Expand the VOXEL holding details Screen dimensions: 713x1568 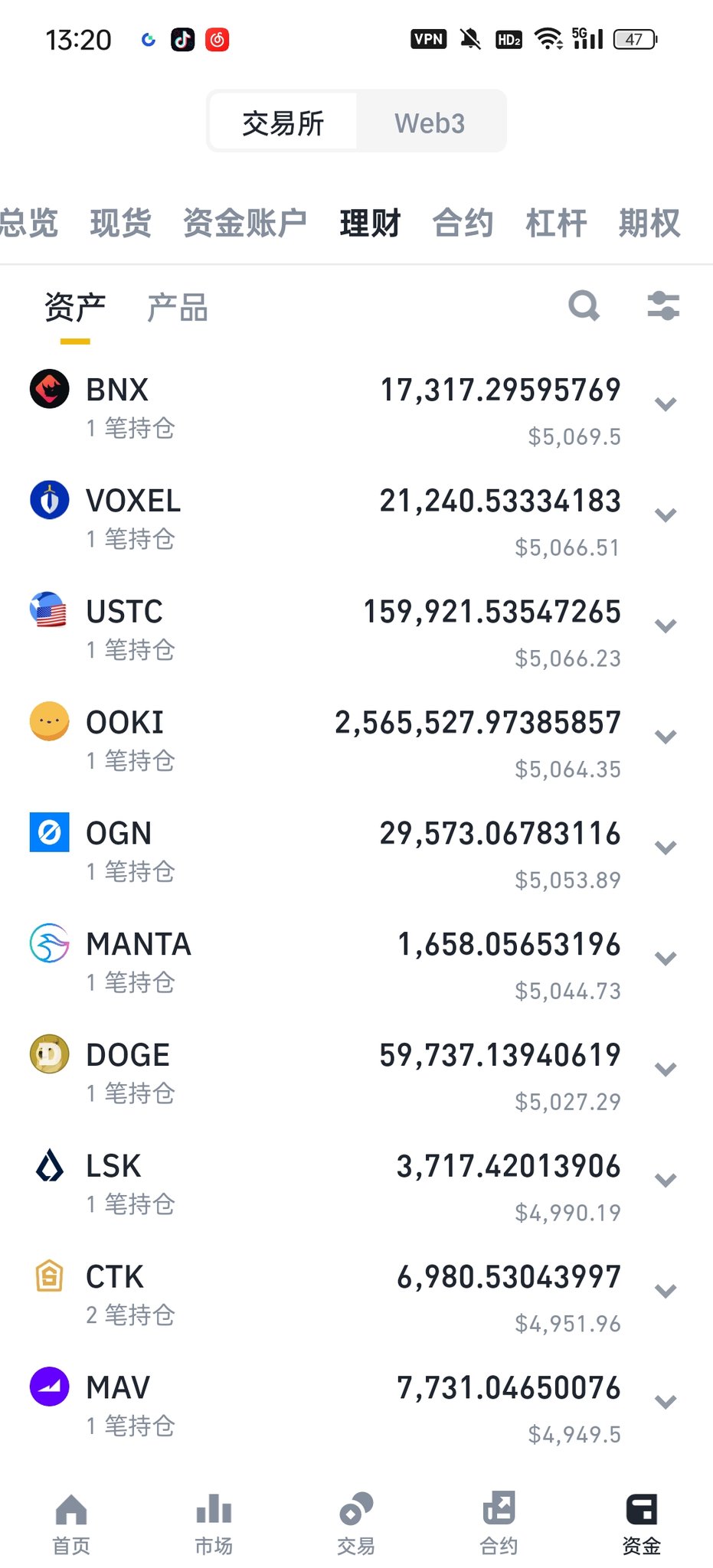click(666, 514)
